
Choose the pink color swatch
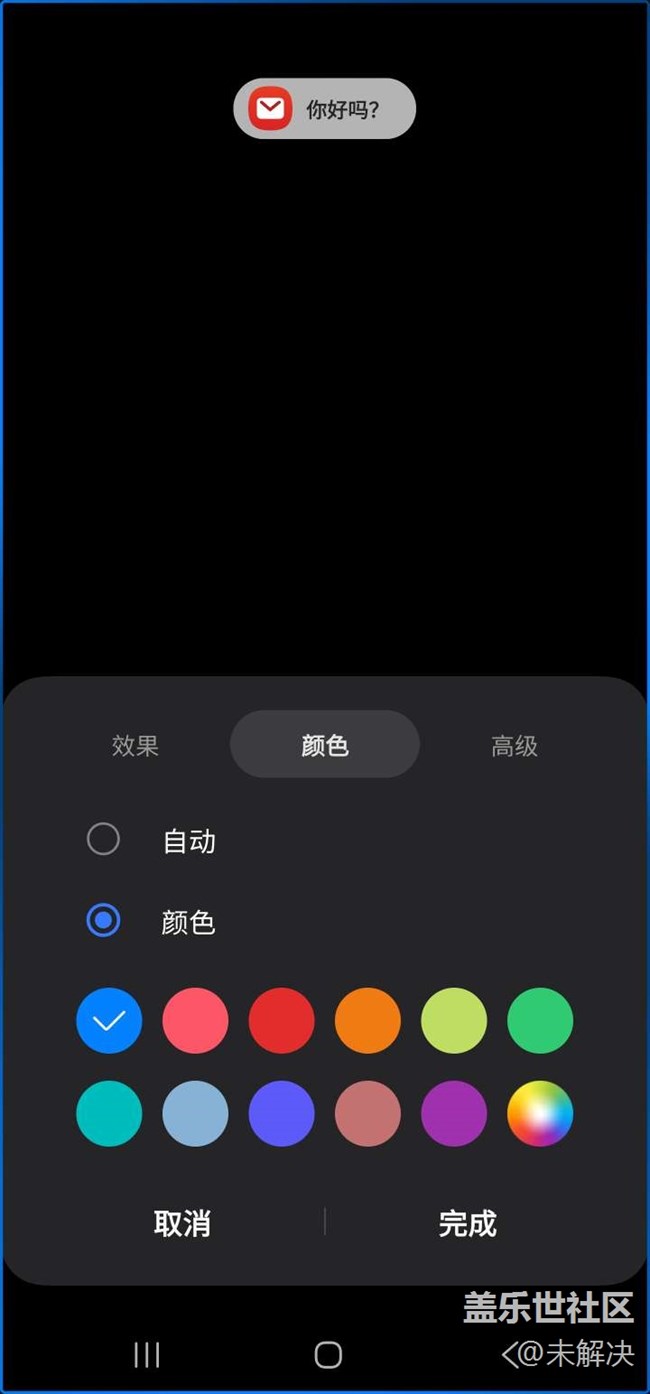click(x=195, y=1021)
